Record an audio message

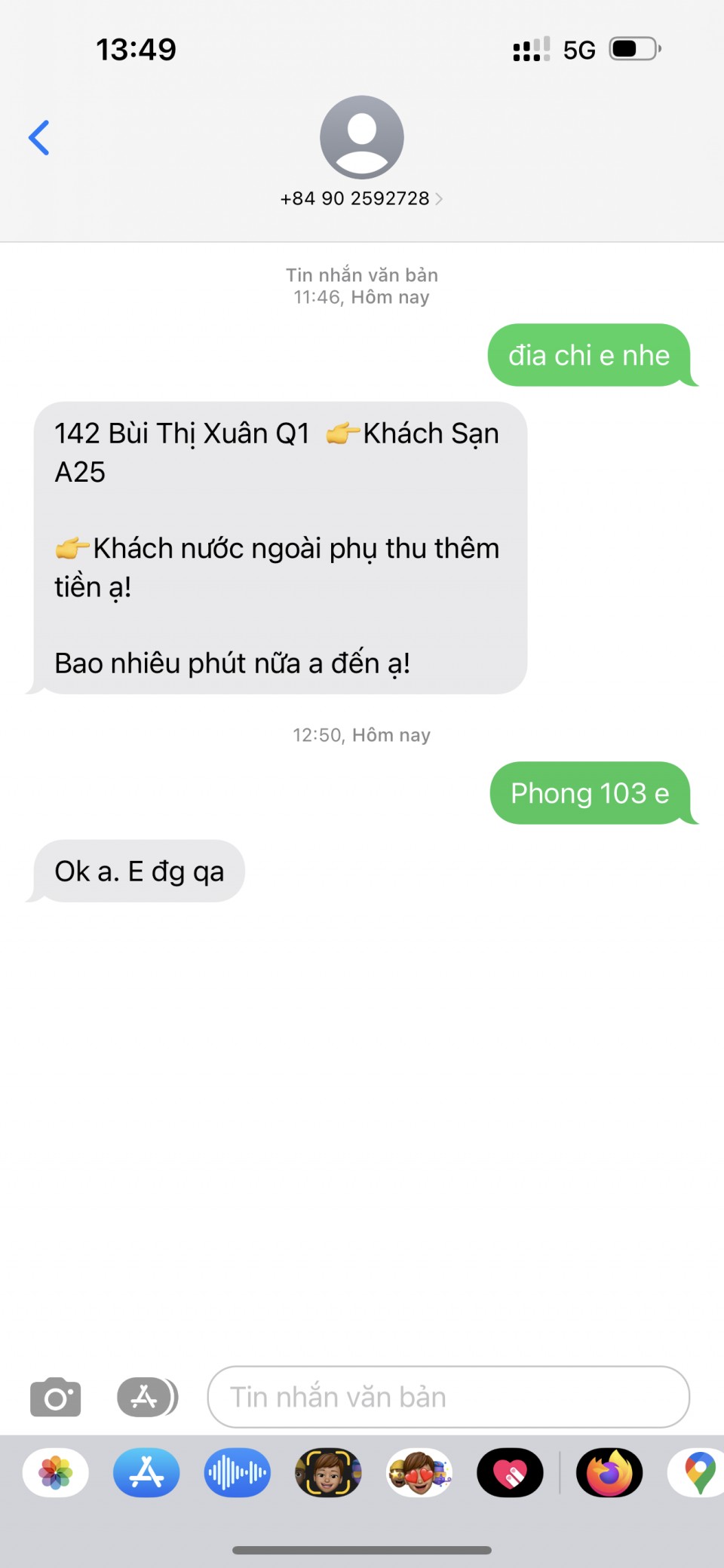[x=237, y=1472]
